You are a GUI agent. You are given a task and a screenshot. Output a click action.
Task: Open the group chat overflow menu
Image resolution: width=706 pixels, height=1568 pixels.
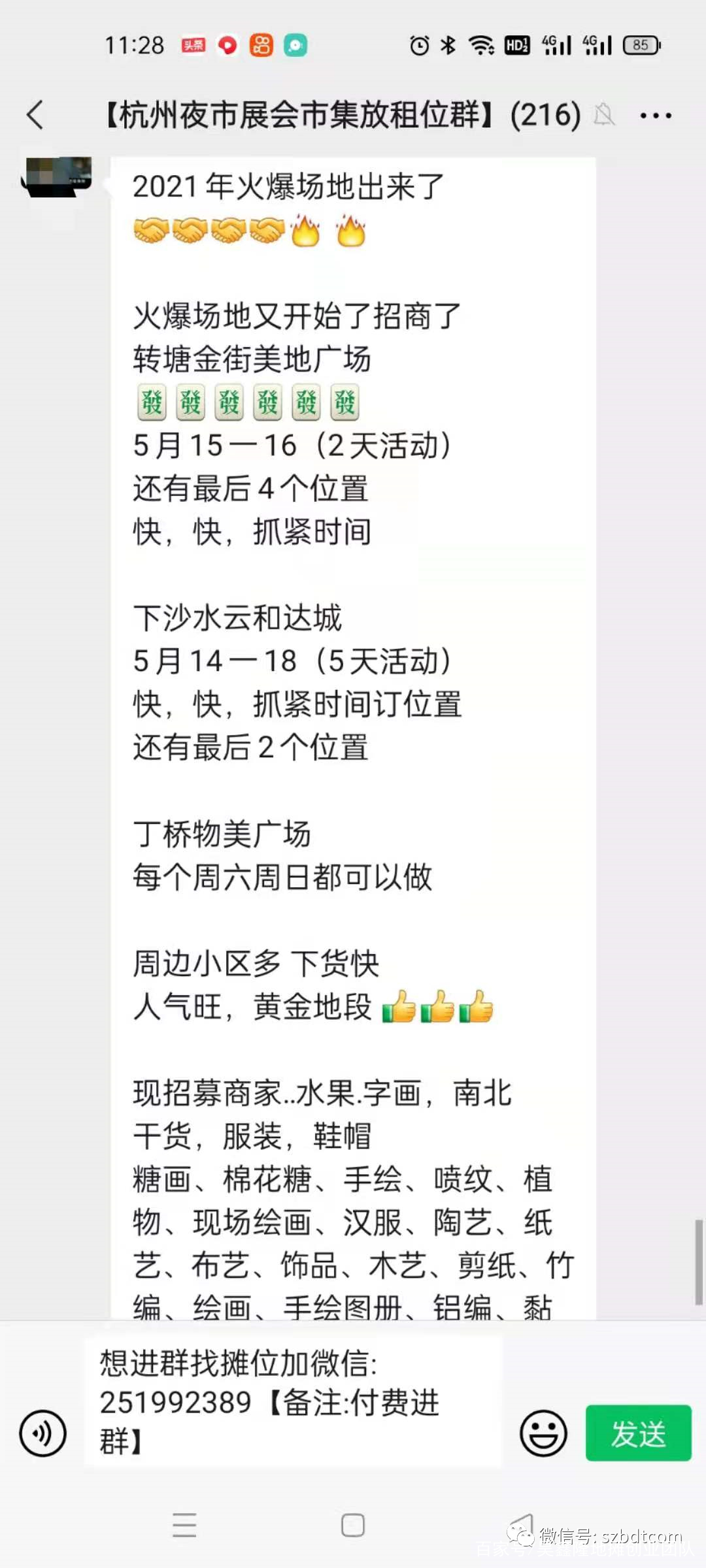656,116
